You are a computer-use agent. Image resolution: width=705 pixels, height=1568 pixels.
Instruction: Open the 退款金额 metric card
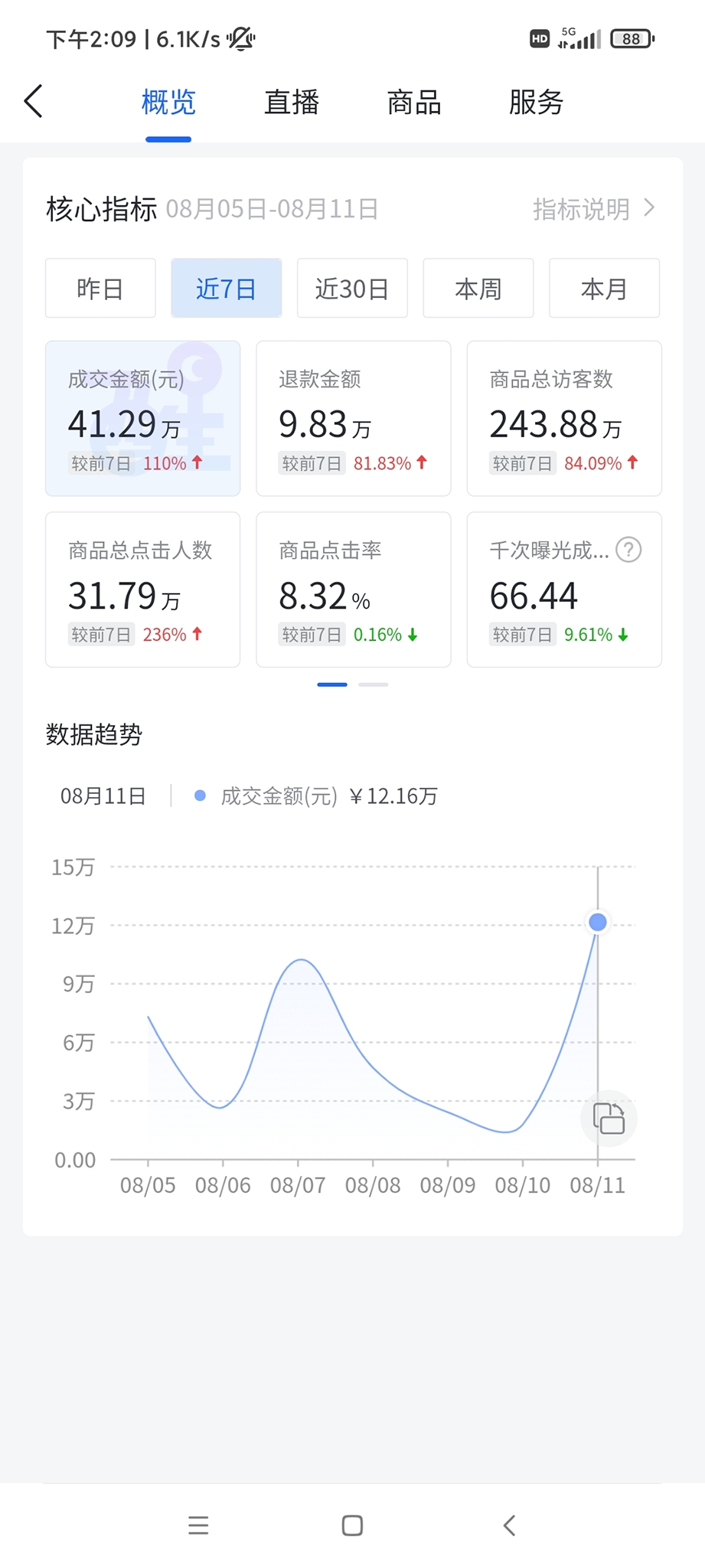pyautogui.click(x=353, y=418)
